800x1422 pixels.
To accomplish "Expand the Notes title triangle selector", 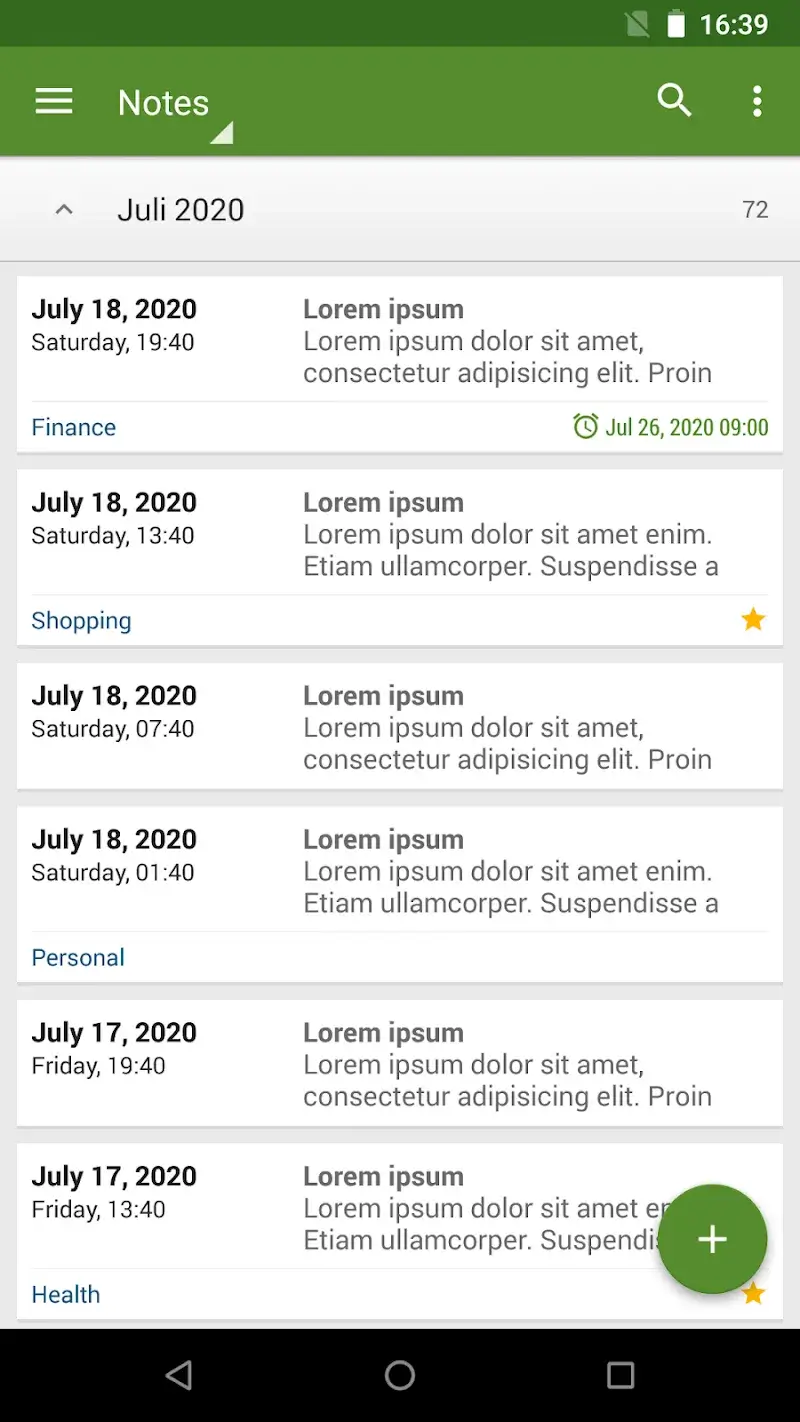I will point(222,133).
